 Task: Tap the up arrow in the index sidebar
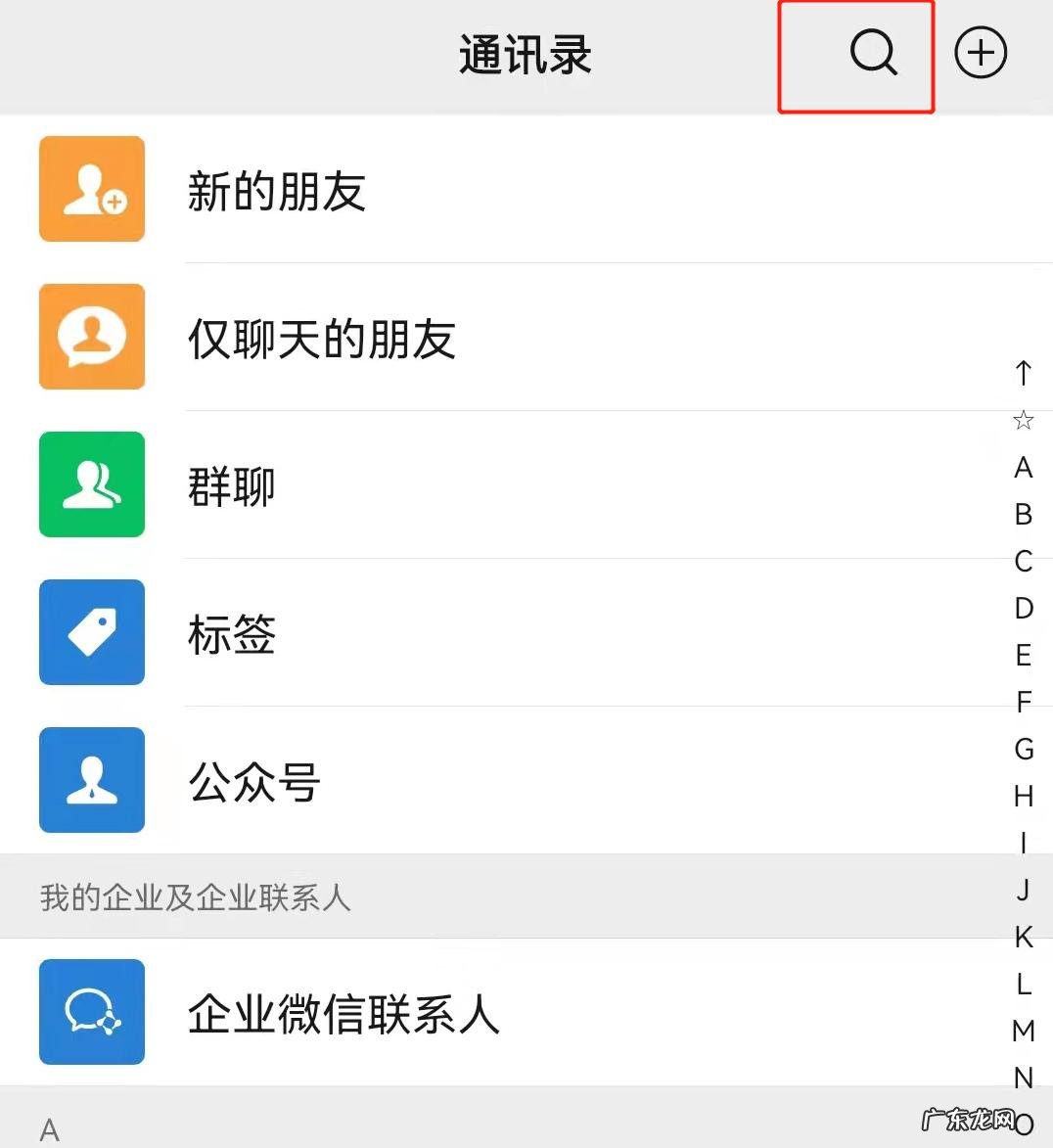(1023, 373)
